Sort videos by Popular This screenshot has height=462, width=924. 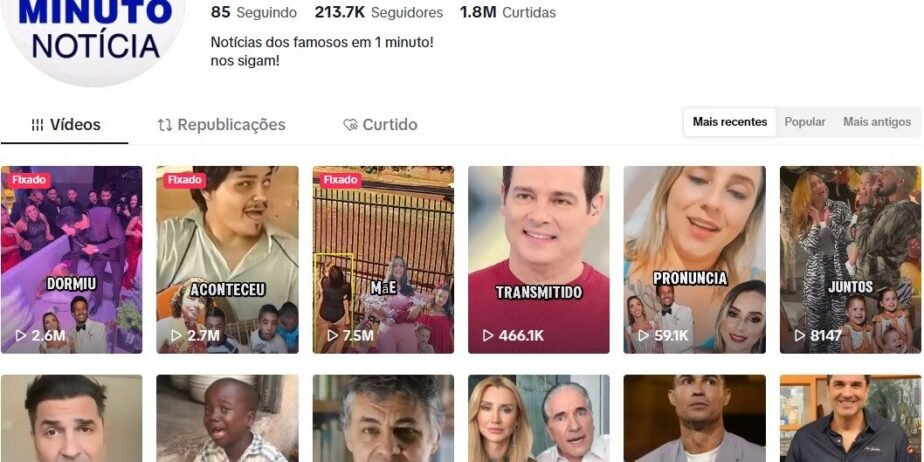click(x=805, y=122)
